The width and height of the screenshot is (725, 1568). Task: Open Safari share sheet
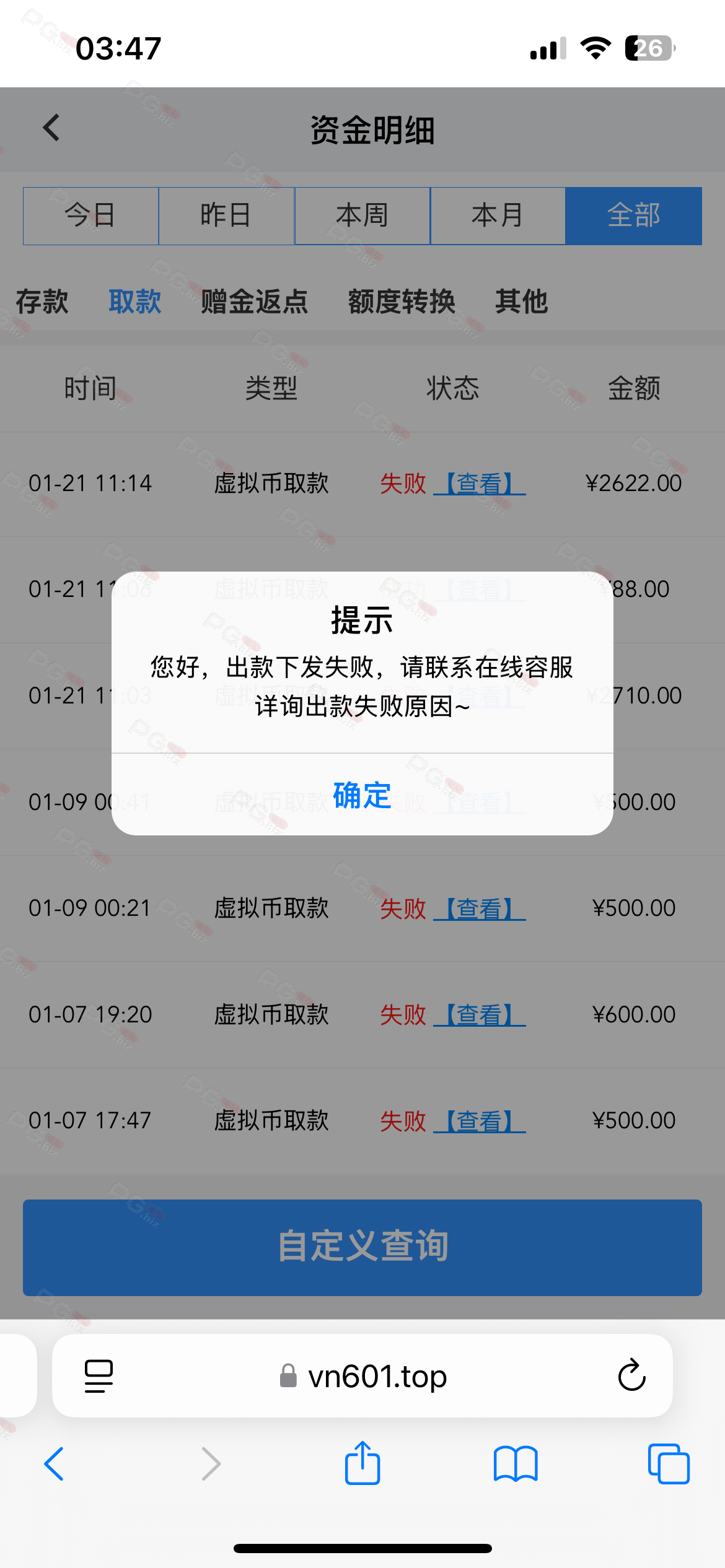pos(362,1463)
